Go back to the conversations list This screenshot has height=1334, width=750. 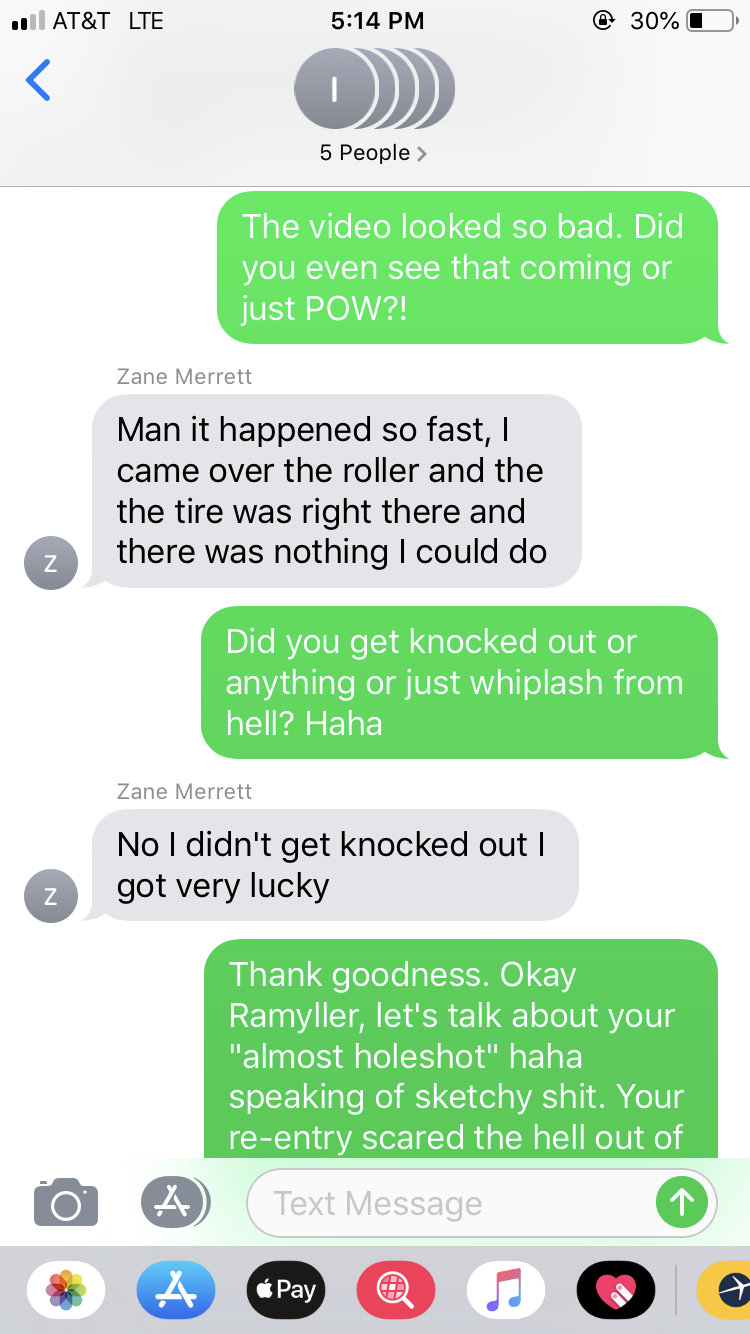[x=38, y=80]
